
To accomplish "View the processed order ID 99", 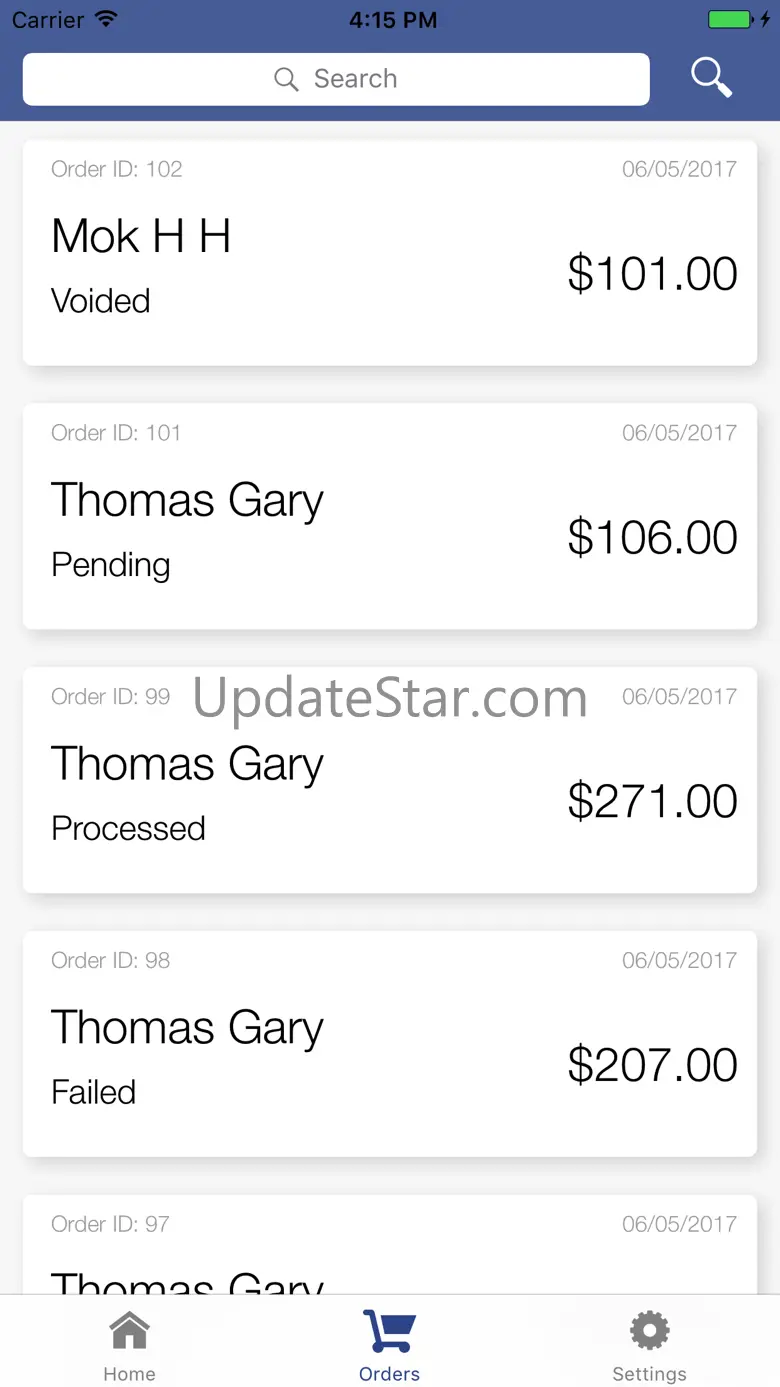I will pos(389,781).
